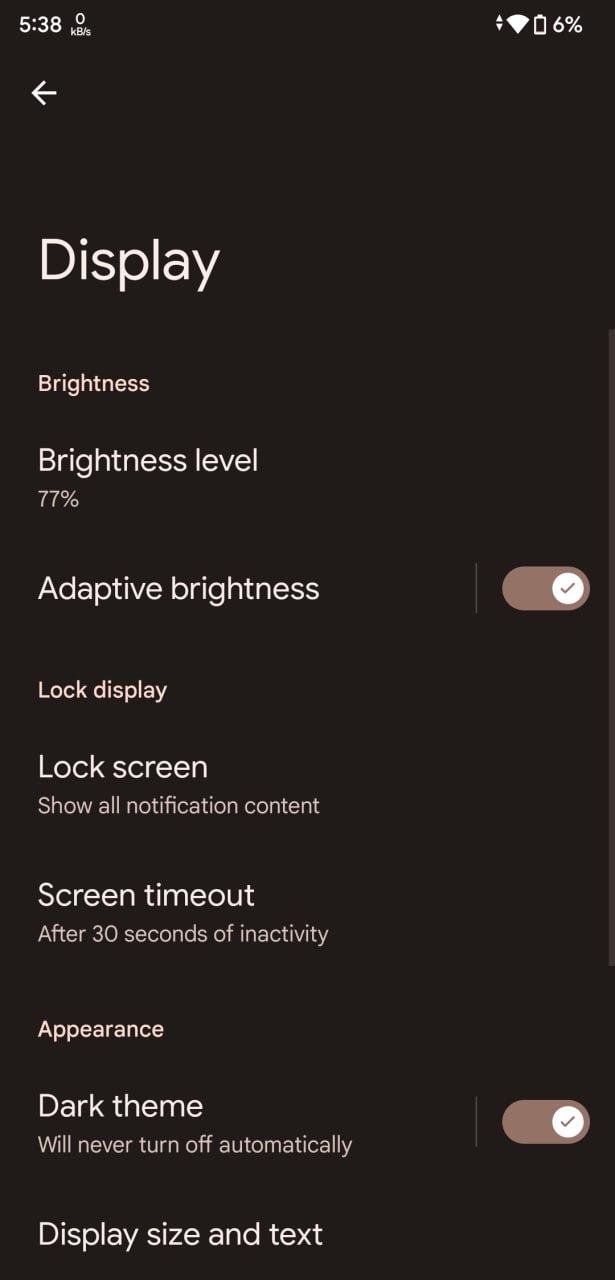Turn off the Adaptive brightness switch
Viewport: 615px width, 1280px height.
tap(545, 589)
